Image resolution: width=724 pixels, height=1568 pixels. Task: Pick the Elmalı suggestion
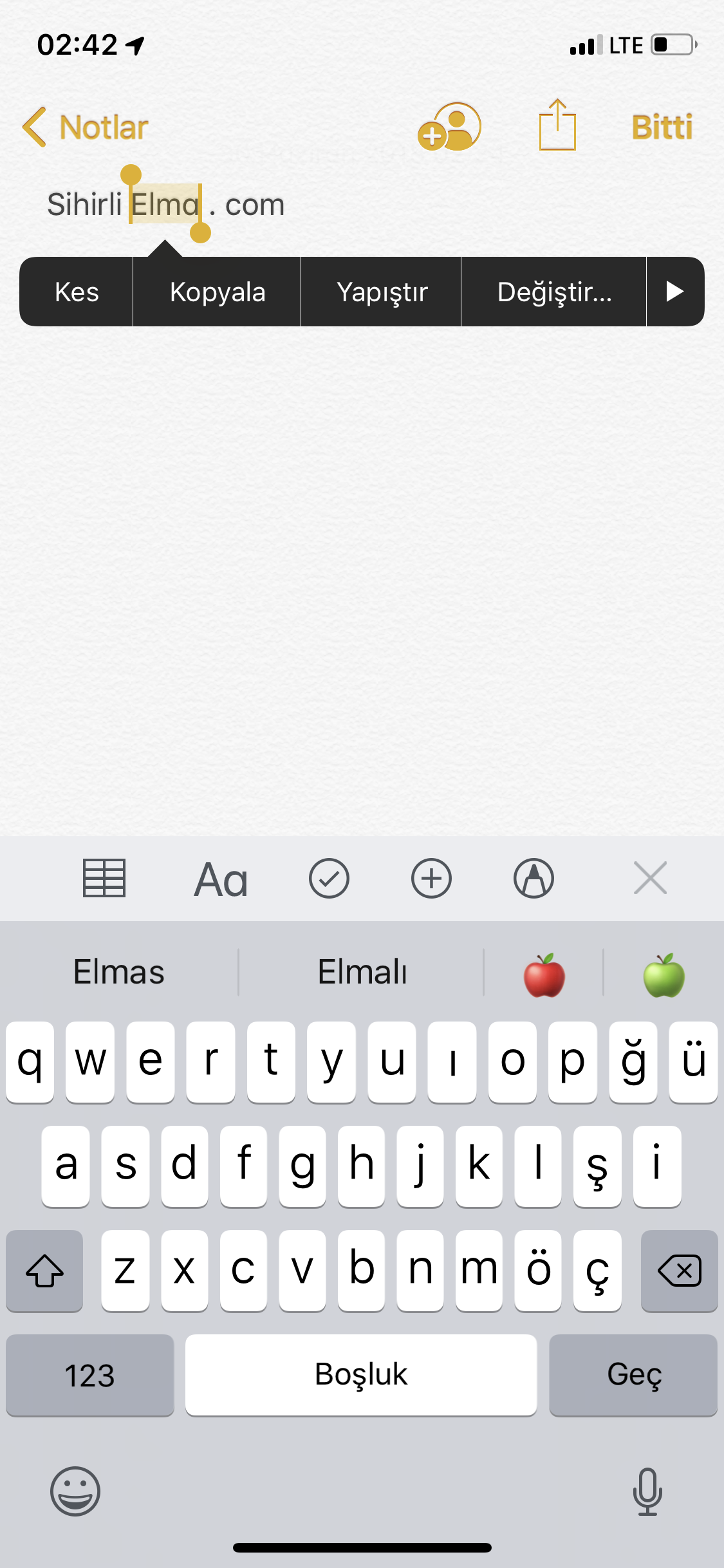362,972
